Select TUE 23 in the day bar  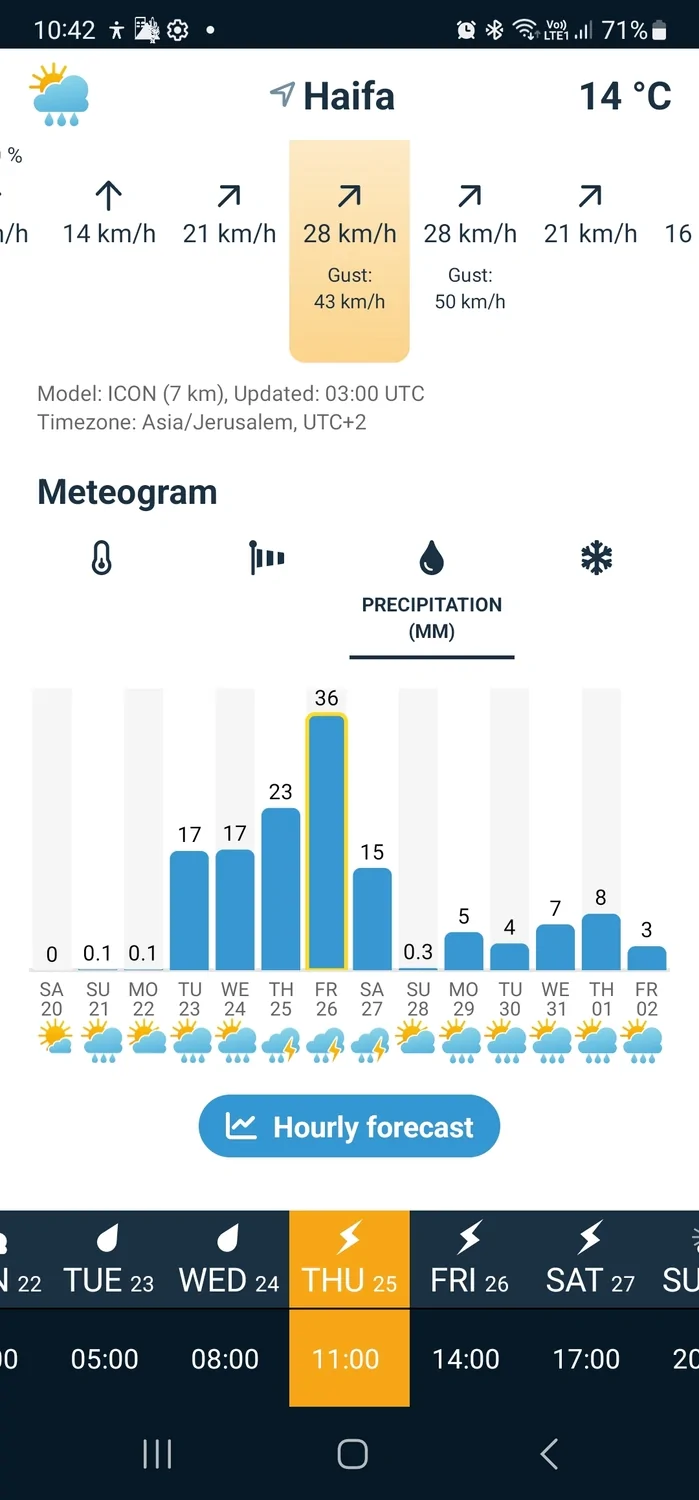(x=109, y=1260)
